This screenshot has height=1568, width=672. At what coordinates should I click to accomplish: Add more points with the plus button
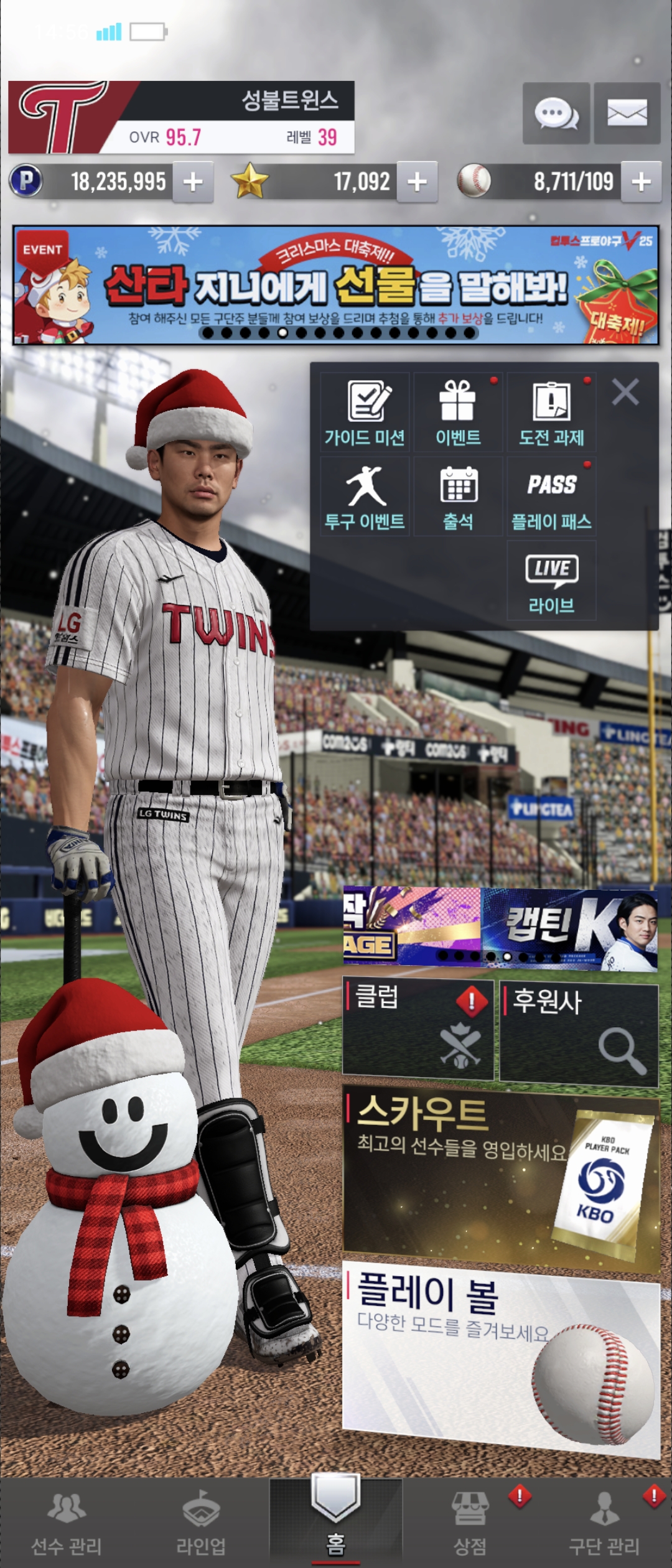click(193, 182)
